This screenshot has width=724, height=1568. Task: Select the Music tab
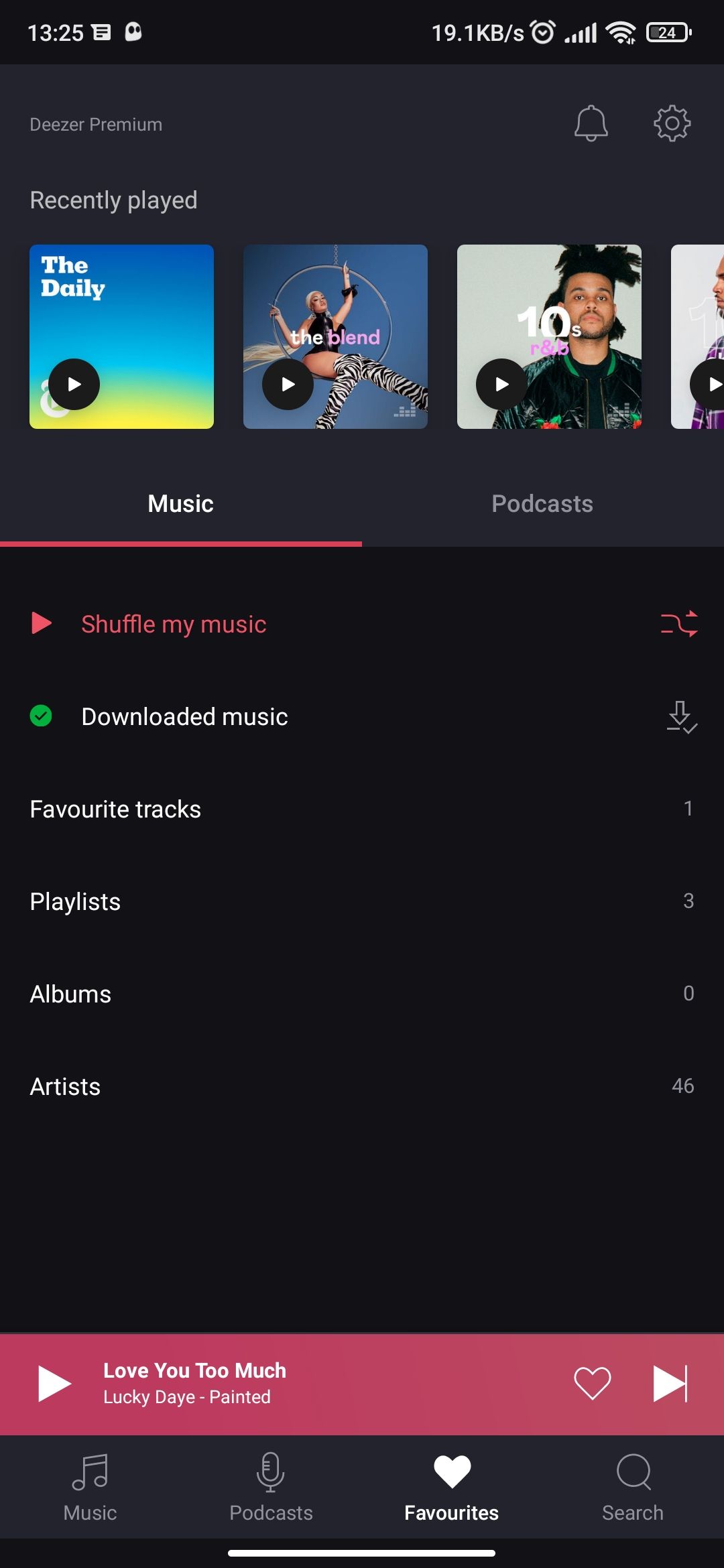[180, 503]
